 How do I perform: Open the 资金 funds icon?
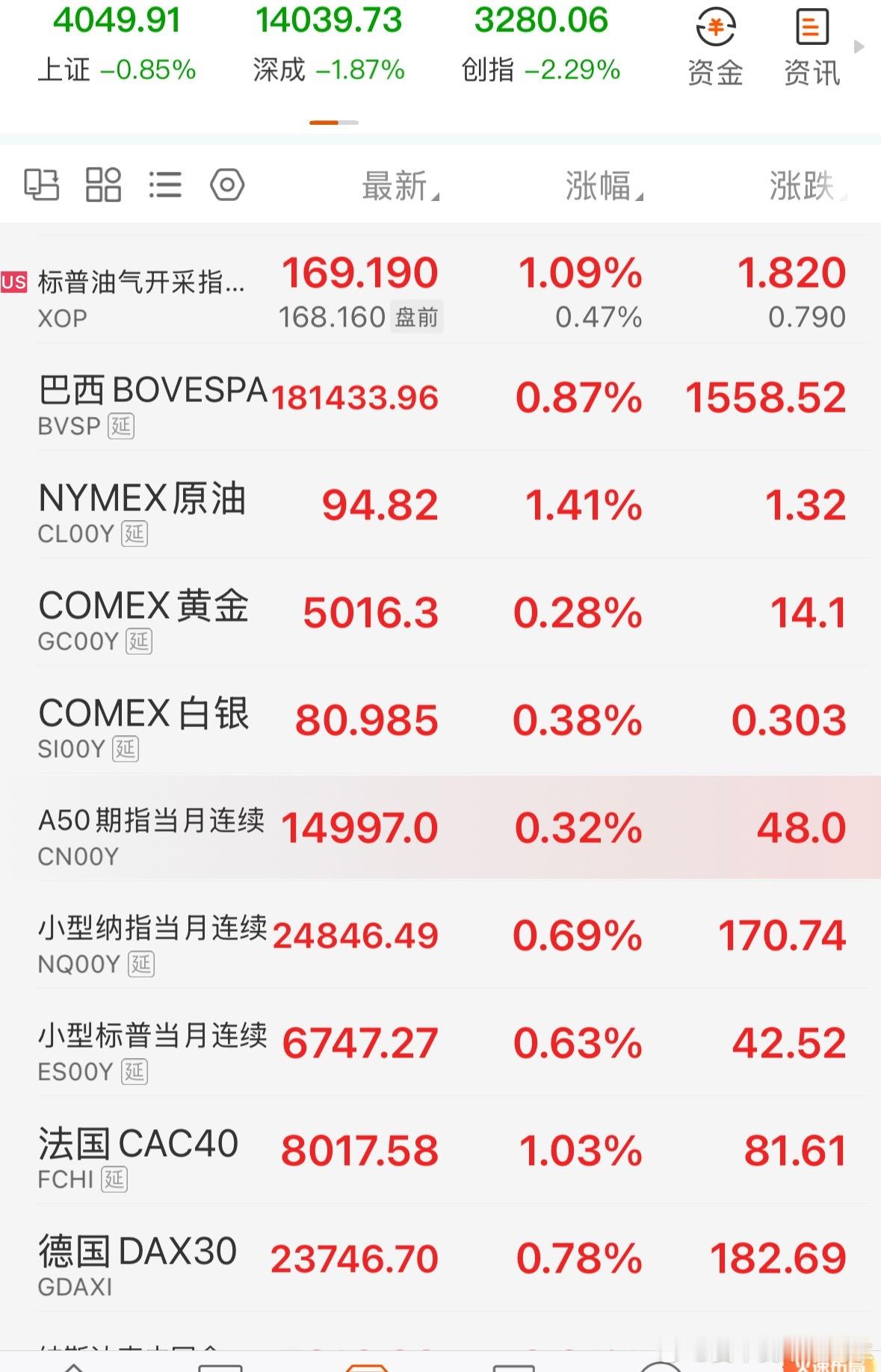[x=714, y=45]
